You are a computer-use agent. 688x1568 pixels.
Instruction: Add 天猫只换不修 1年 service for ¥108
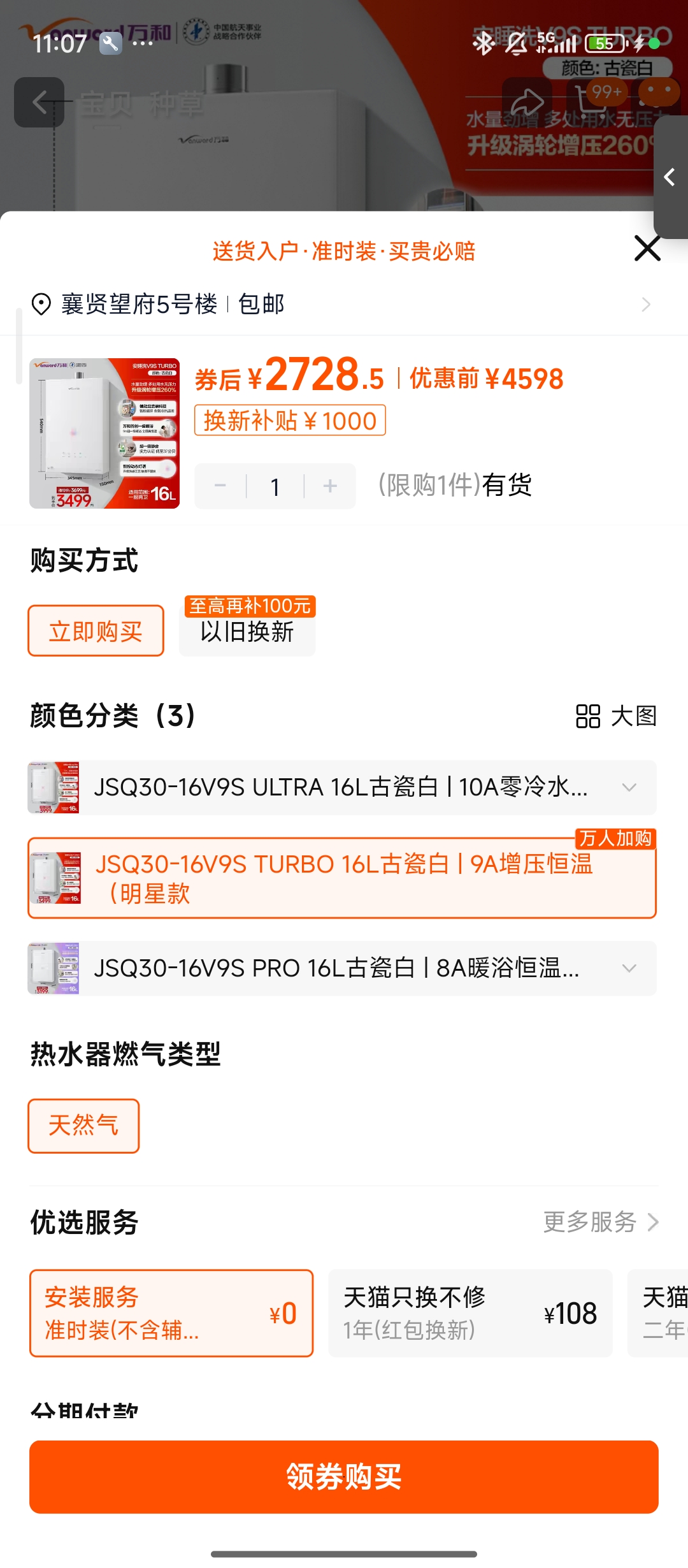click(x=470, y=1313)
